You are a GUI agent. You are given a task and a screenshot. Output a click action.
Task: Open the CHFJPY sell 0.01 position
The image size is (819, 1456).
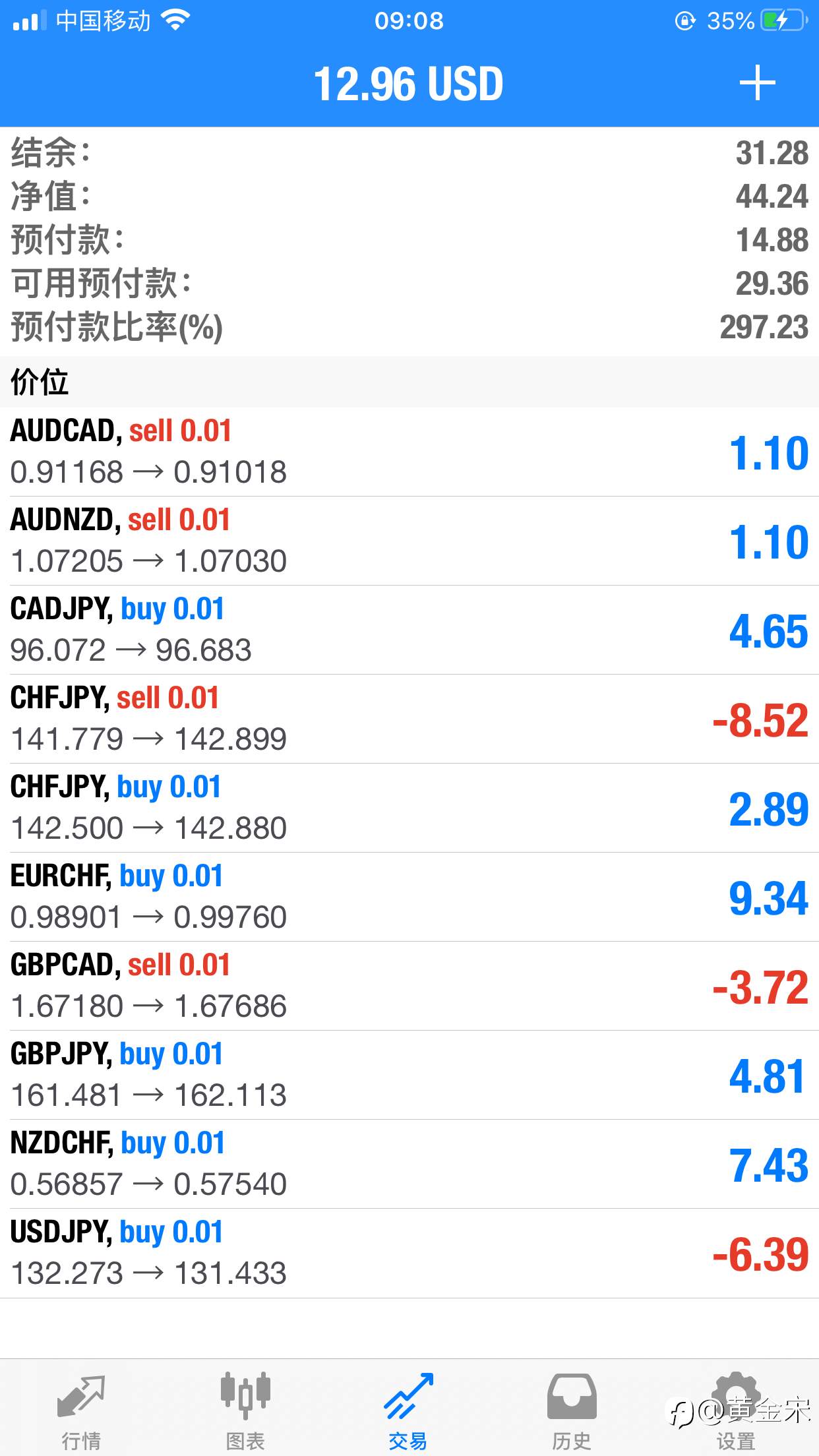tap(409, 719)
